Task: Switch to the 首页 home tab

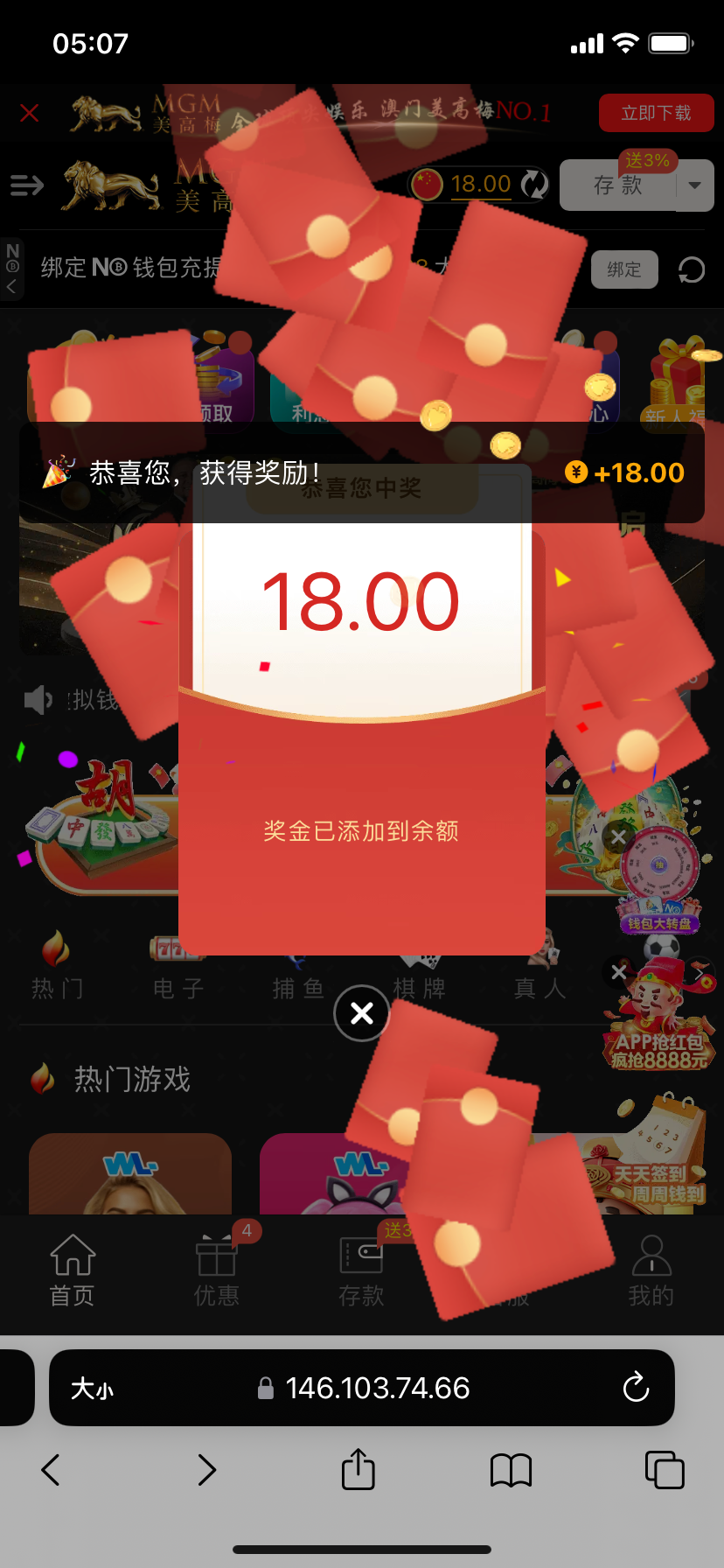Action: 73,1270
